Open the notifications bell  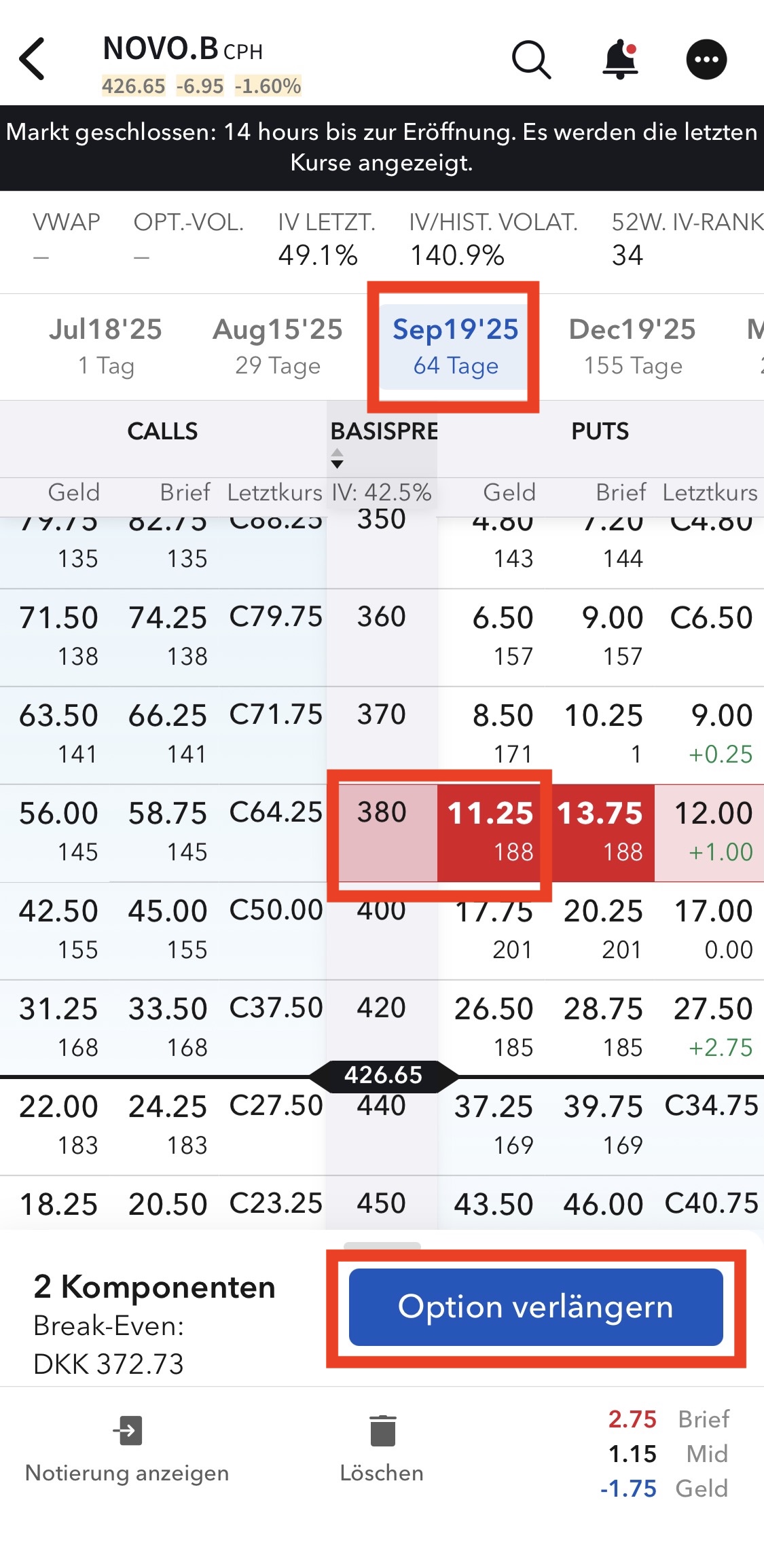coord(620,60)
